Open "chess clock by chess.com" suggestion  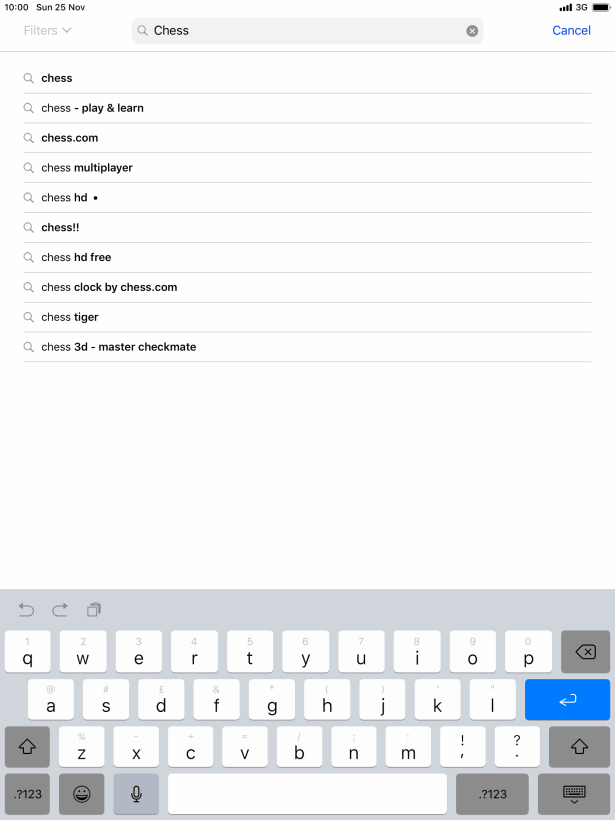tap(109, 288)
